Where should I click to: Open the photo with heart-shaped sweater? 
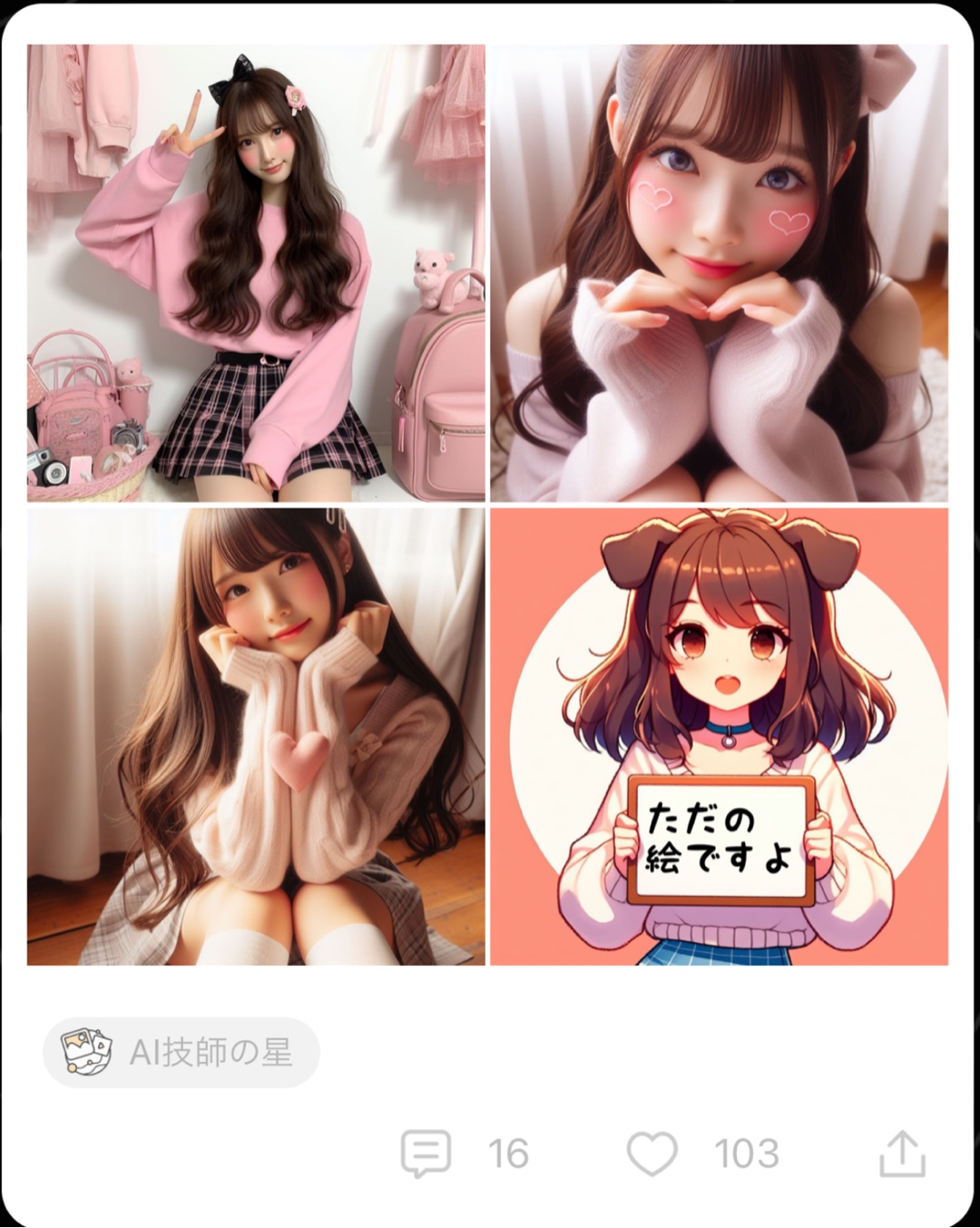coord(256,736)
